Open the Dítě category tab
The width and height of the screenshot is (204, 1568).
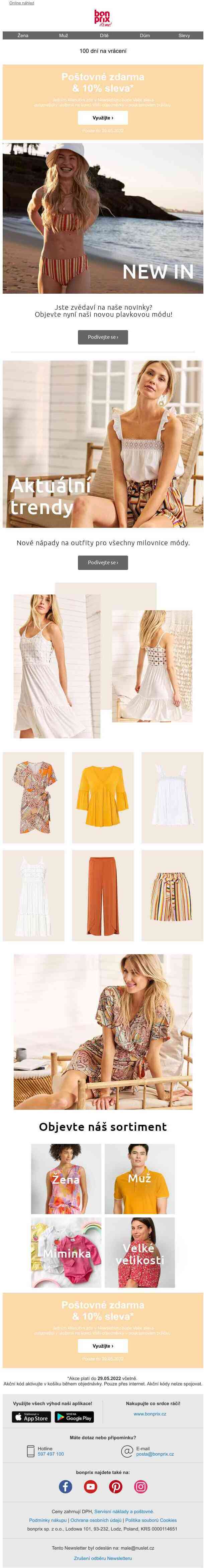point(104,35)
